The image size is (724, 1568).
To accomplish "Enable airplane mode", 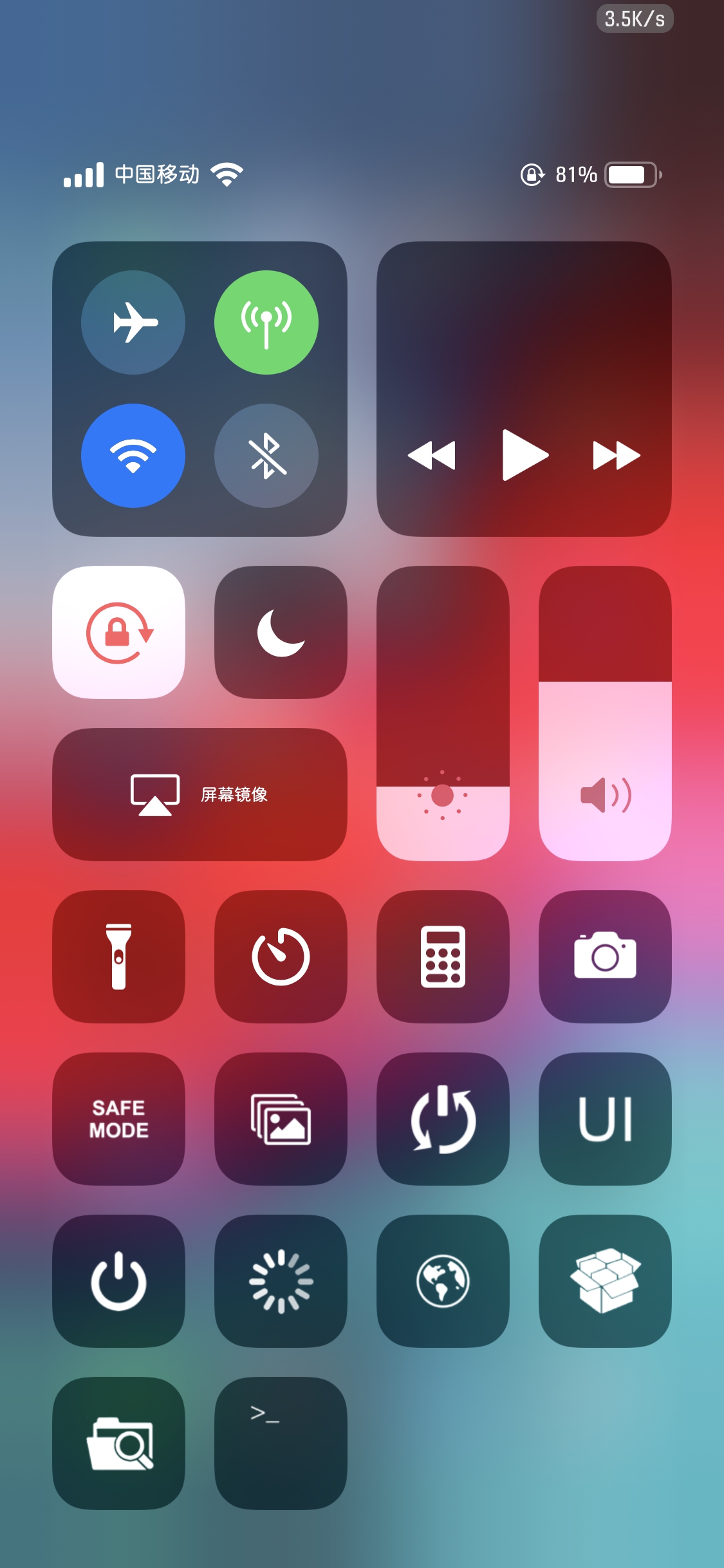I will coord(133,322).
